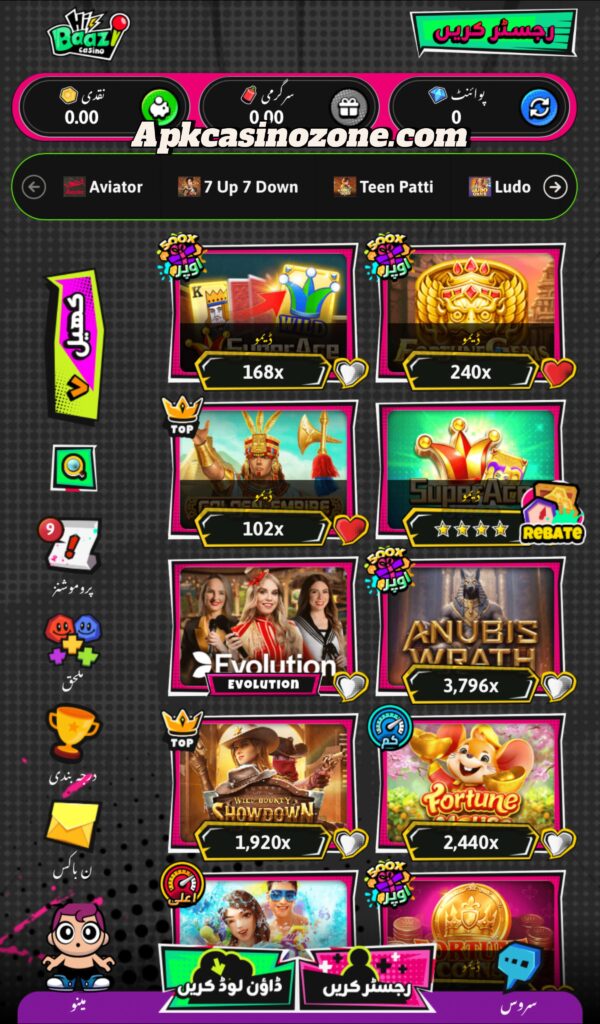The image size is (600, 1024).
Task: Open the gift box rewards icon
Action: click(x=347, y=107)
